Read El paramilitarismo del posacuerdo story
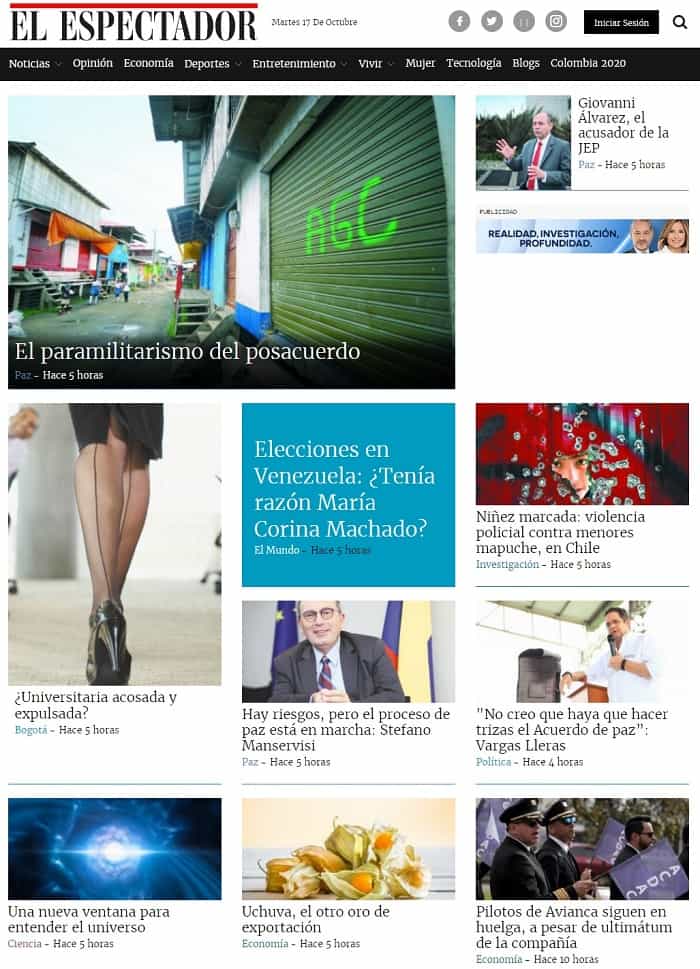The height and width of the screenshot is (969, 700). [187, 352]
